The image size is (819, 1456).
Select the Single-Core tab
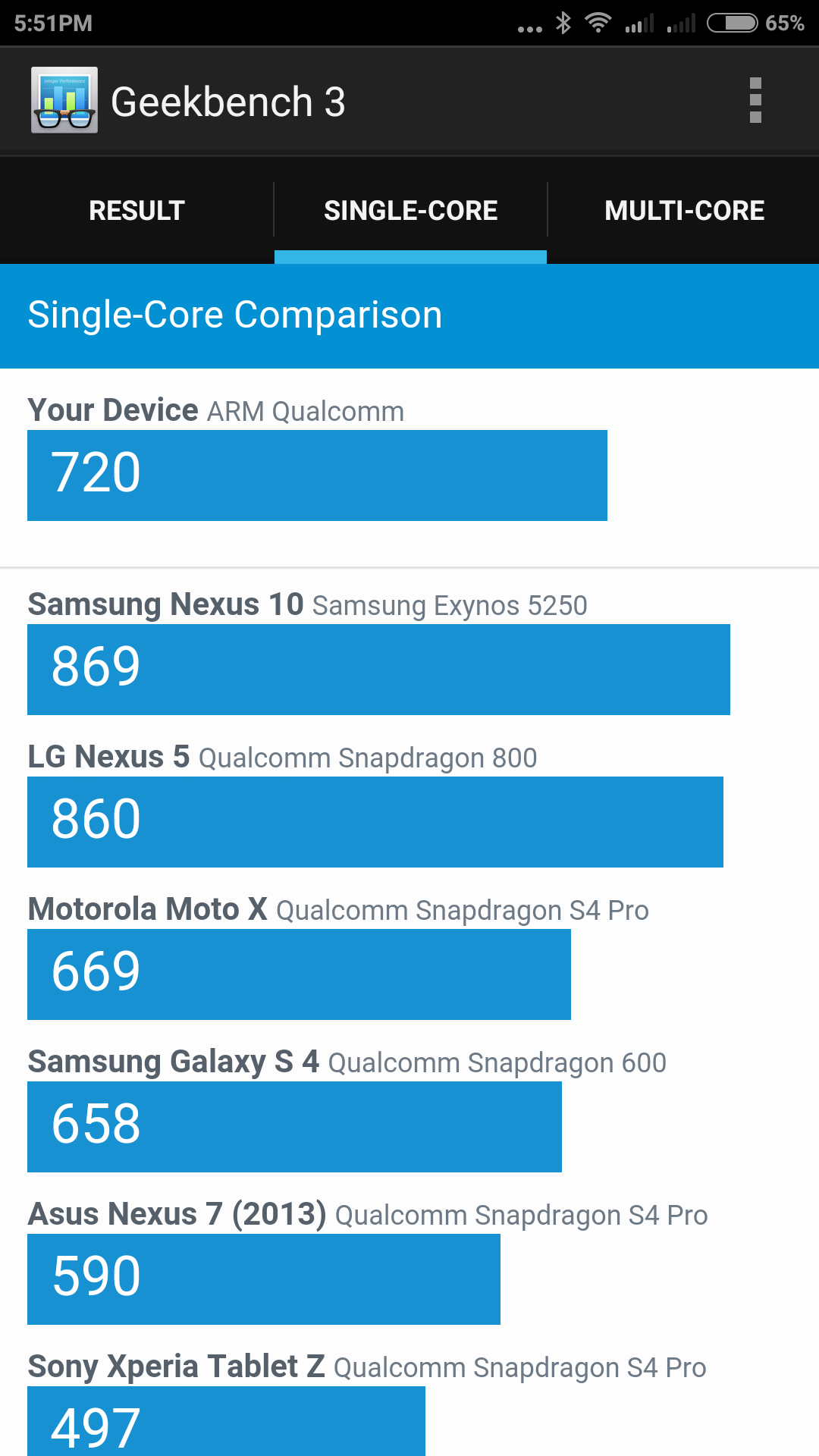coord(410,211)
